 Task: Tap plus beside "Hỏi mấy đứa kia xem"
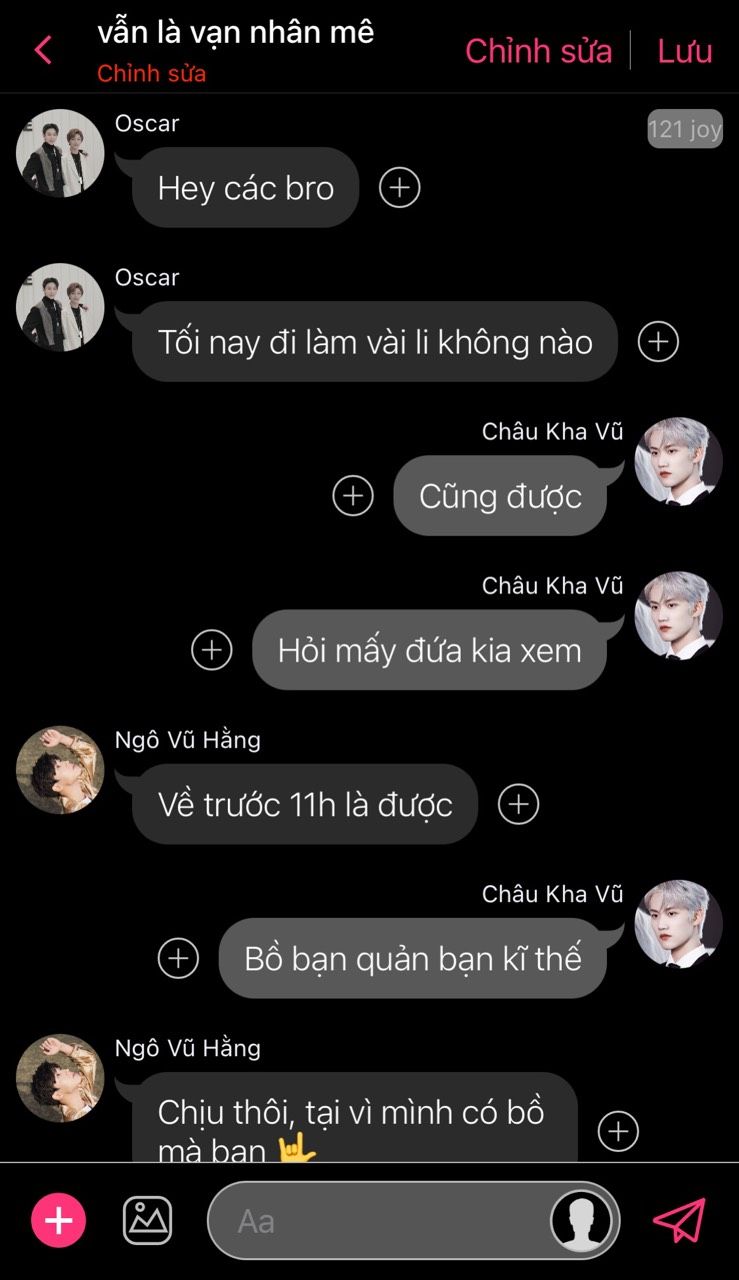pyautogui.click(x=211, y=650)
